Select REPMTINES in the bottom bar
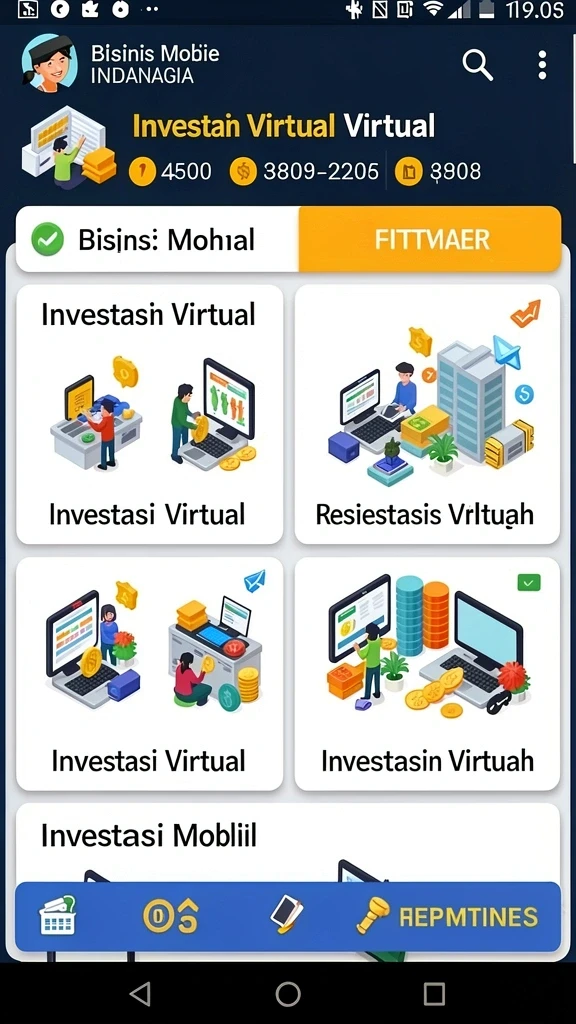Image resolution: width=576 pixels, height=1024 pixels. coord(447,916)
